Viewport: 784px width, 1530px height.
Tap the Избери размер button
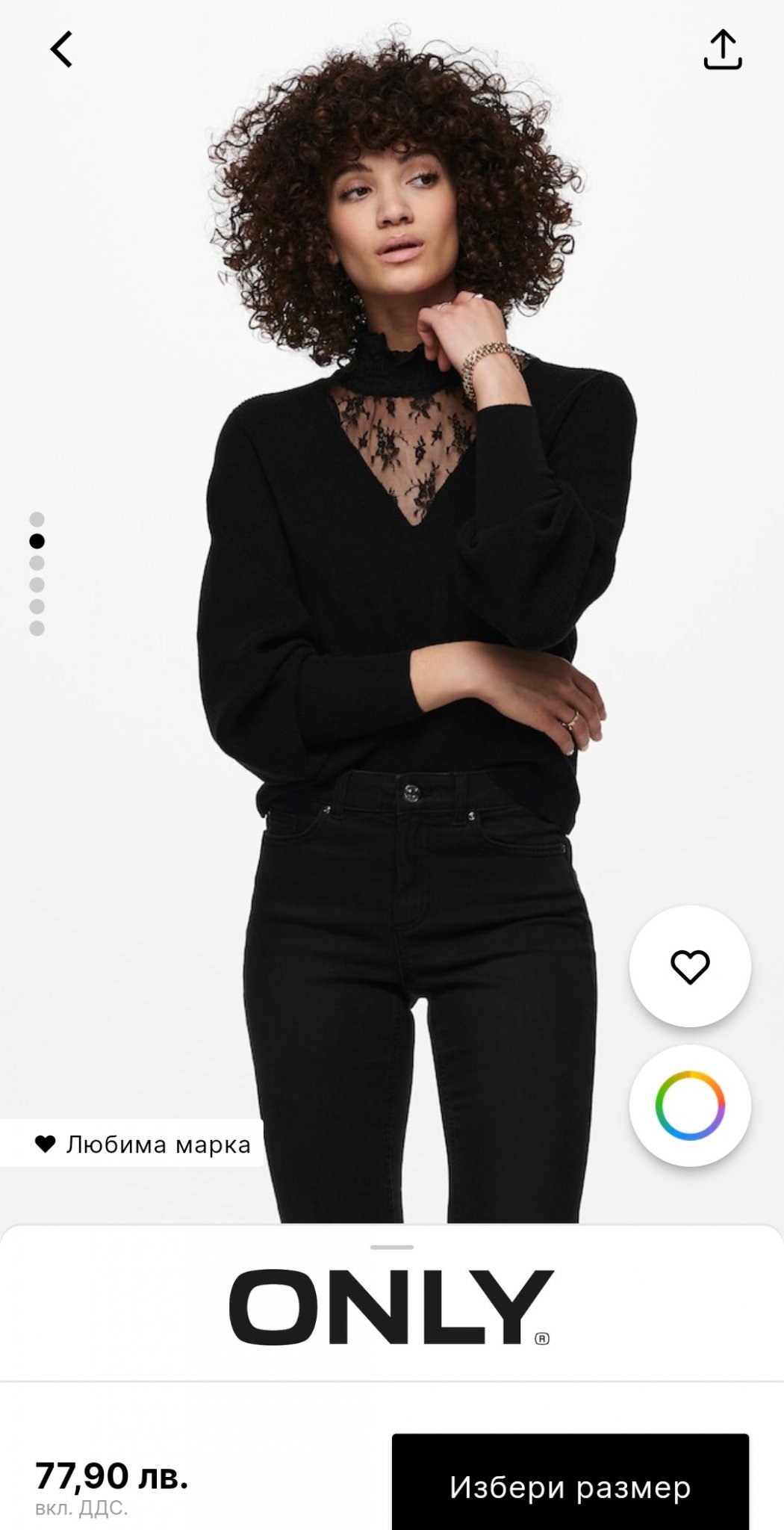pyautogui.click(x=570, y=1487)
